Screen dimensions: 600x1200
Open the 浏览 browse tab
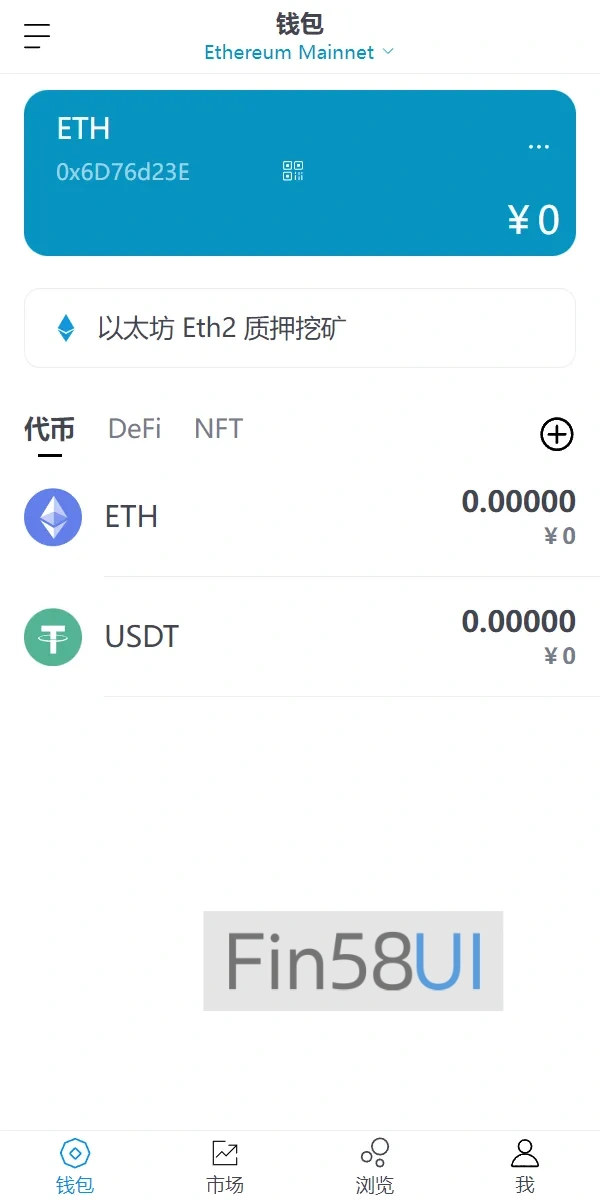coord(375,1166)
